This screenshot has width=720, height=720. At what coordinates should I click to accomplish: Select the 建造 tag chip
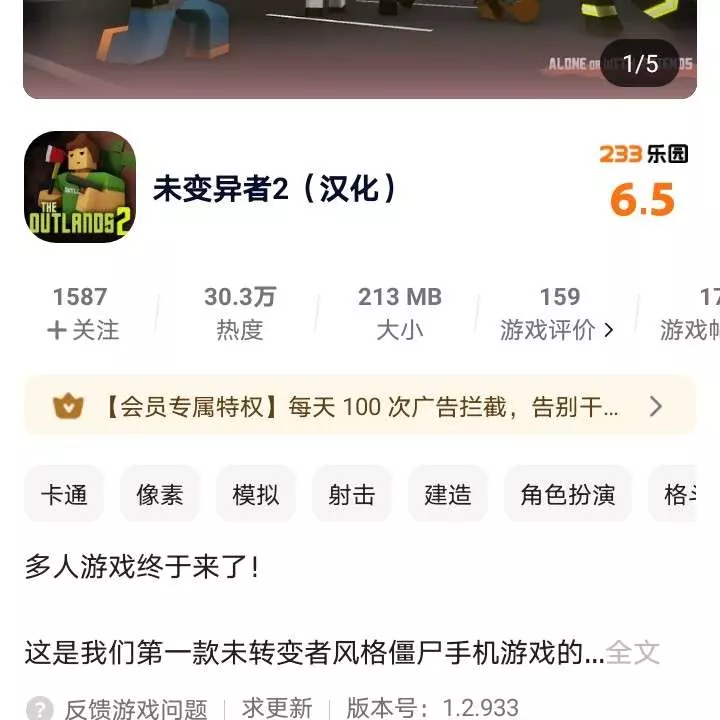click(x=447, y=494)
